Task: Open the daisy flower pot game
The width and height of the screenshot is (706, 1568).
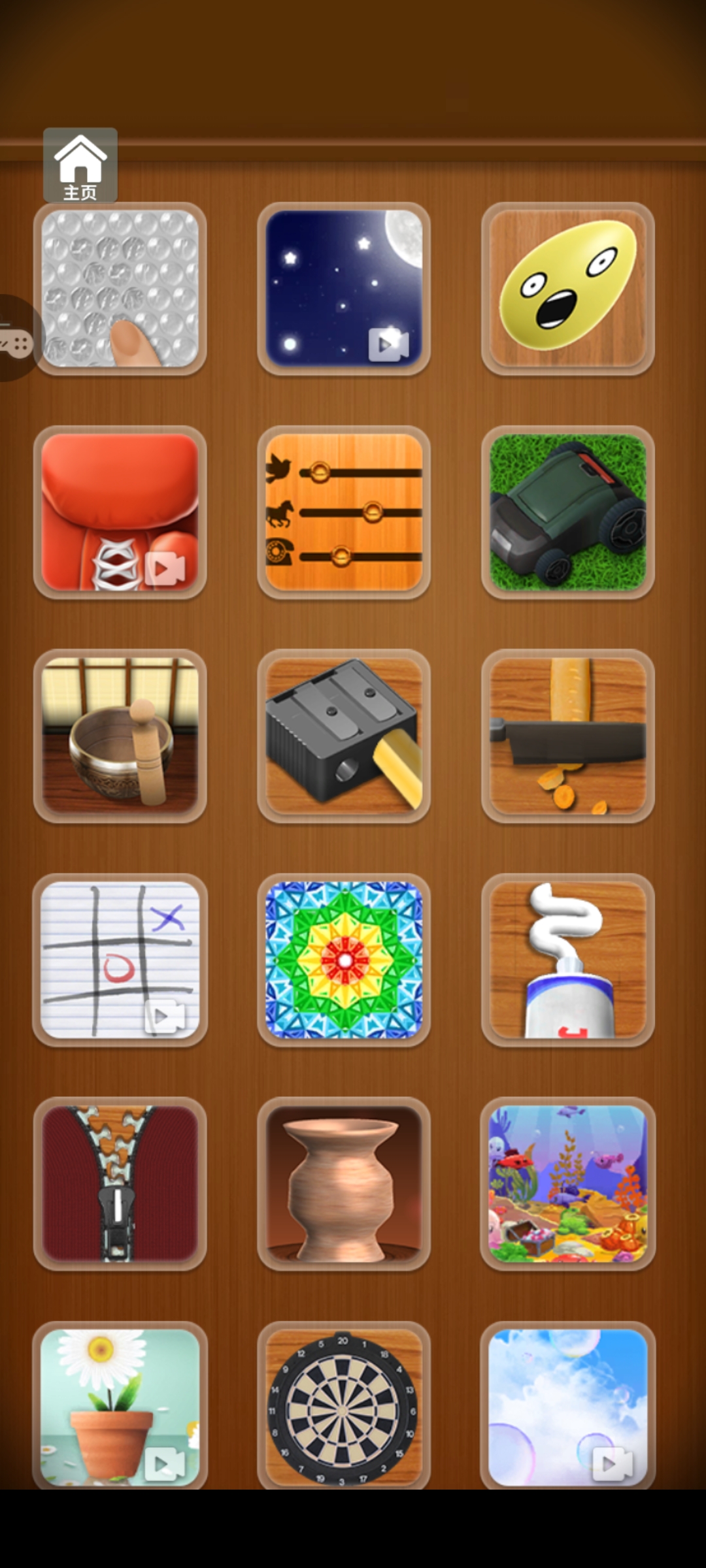Action: 120,1407
